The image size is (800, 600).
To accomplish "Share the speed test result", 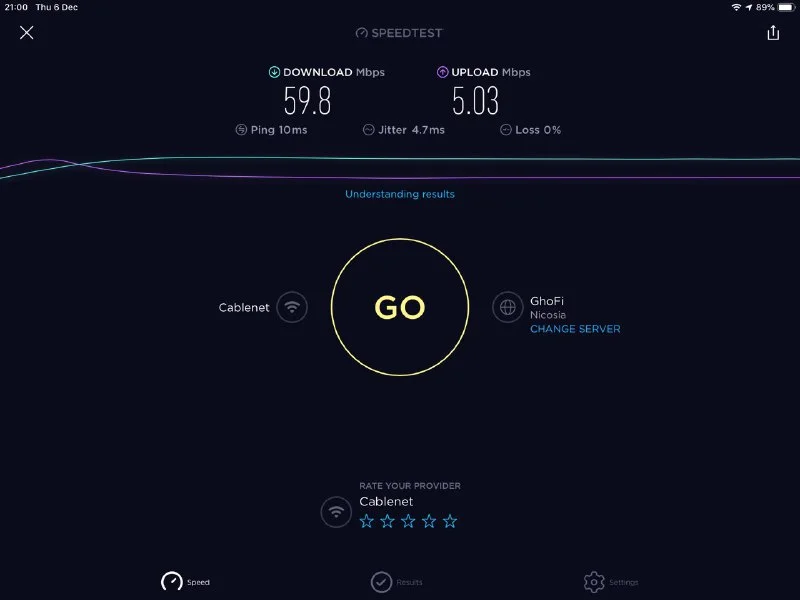I will [772, 33].
